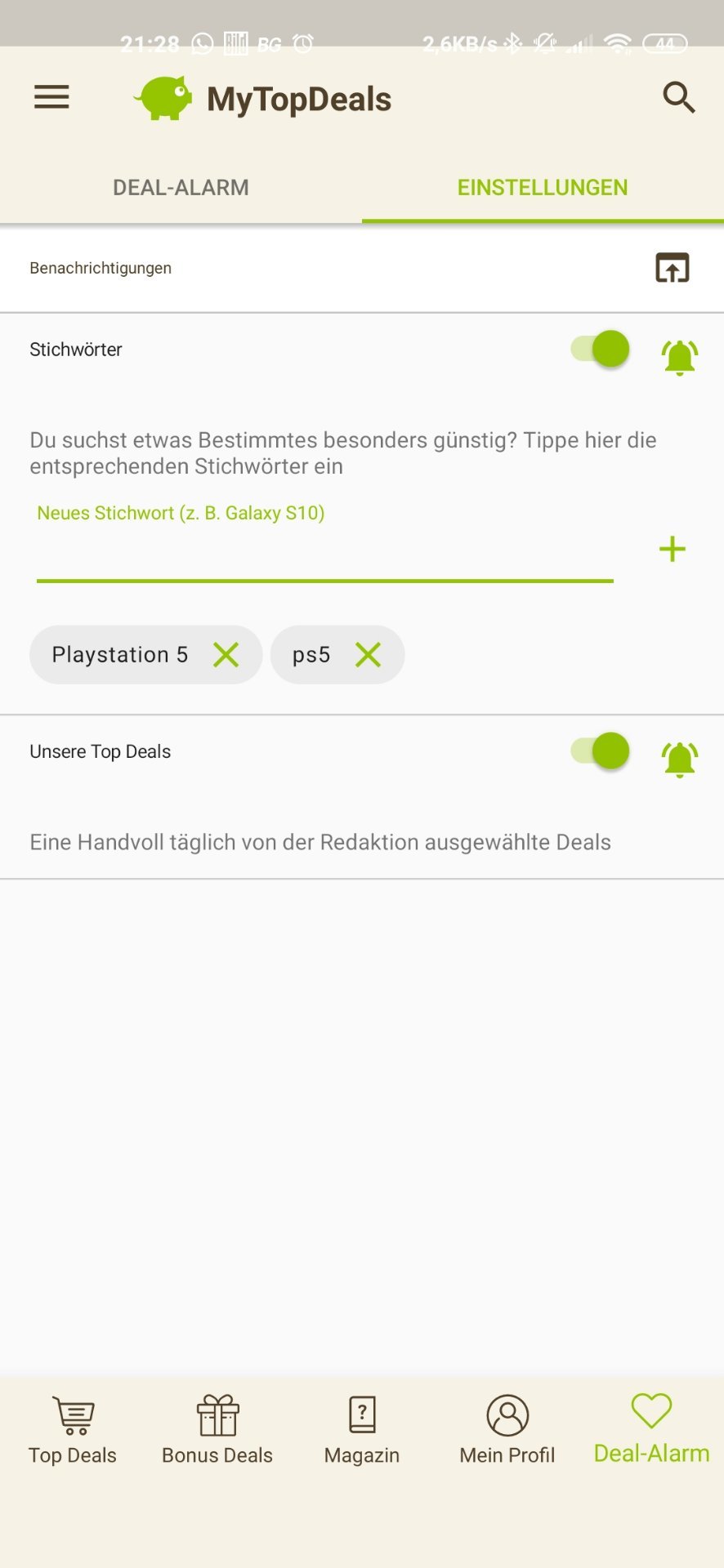Open Bonus Deals in bottom navigation
Screen dimensions: 724x1568
[217, 1429]
